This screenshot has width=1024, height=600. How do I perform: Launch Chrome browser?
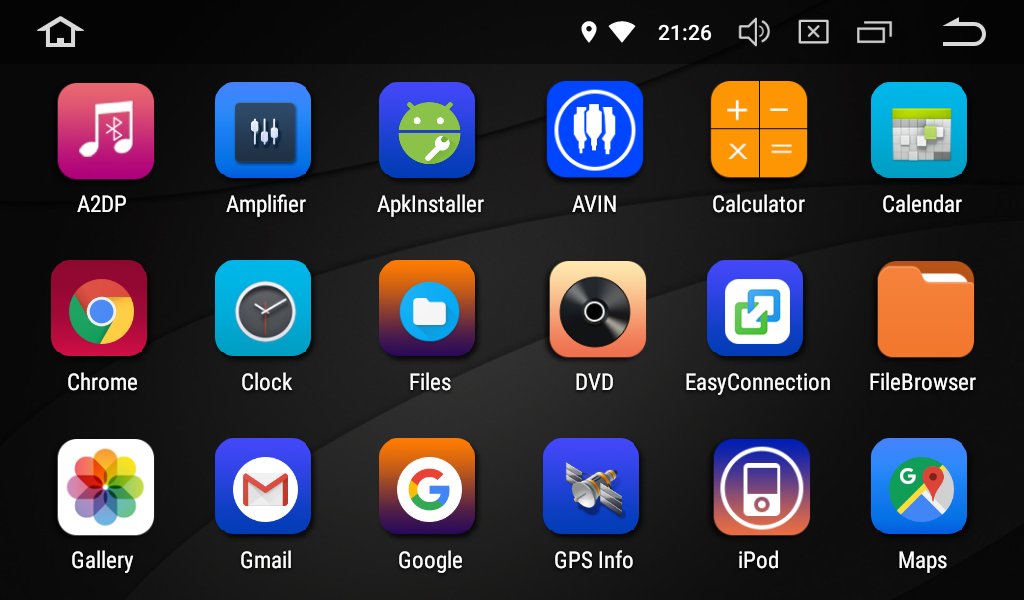(100, 309)
